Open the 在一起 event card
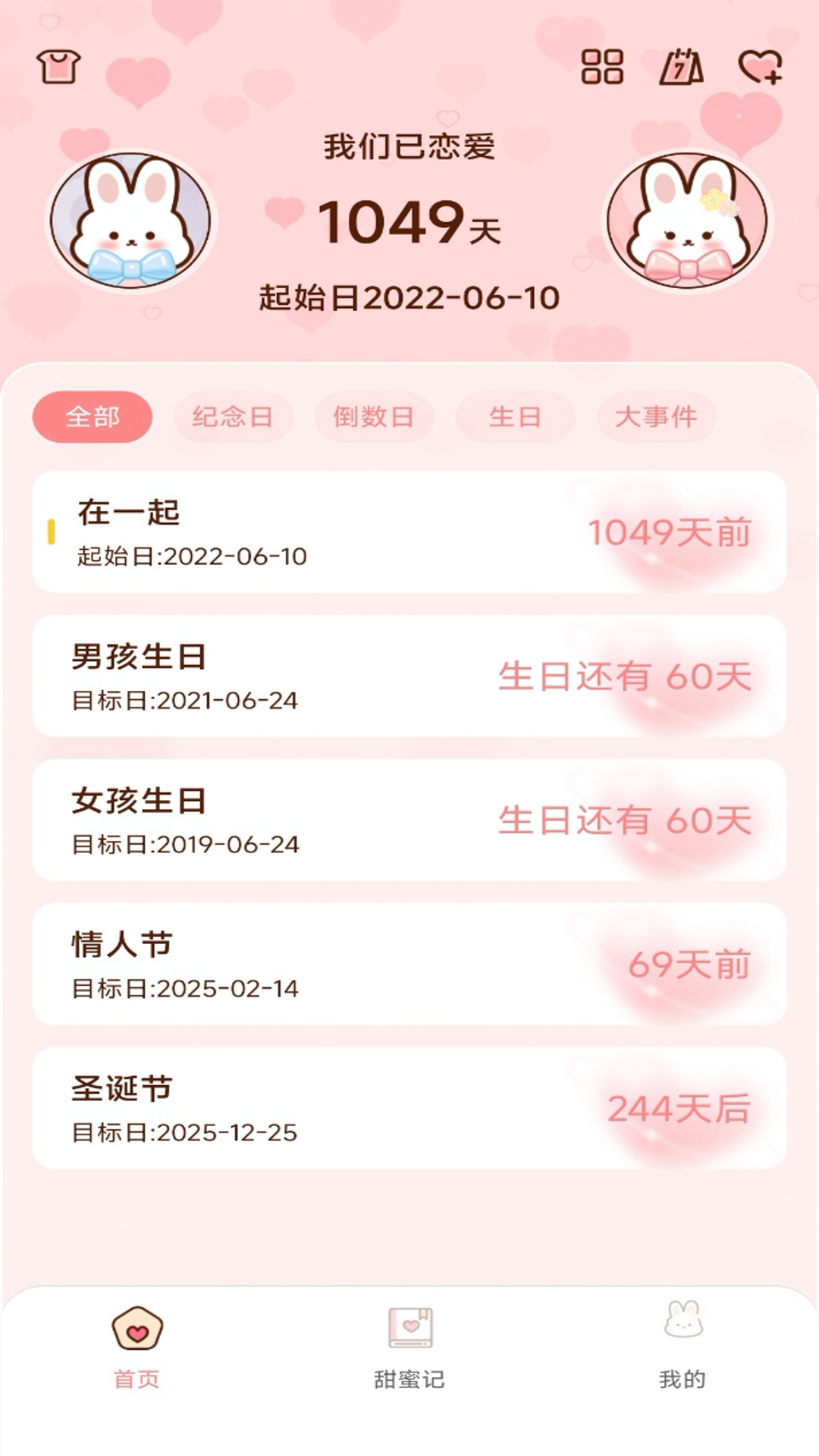The width and height of the screenshot is (819, 1456). (409, 532)
